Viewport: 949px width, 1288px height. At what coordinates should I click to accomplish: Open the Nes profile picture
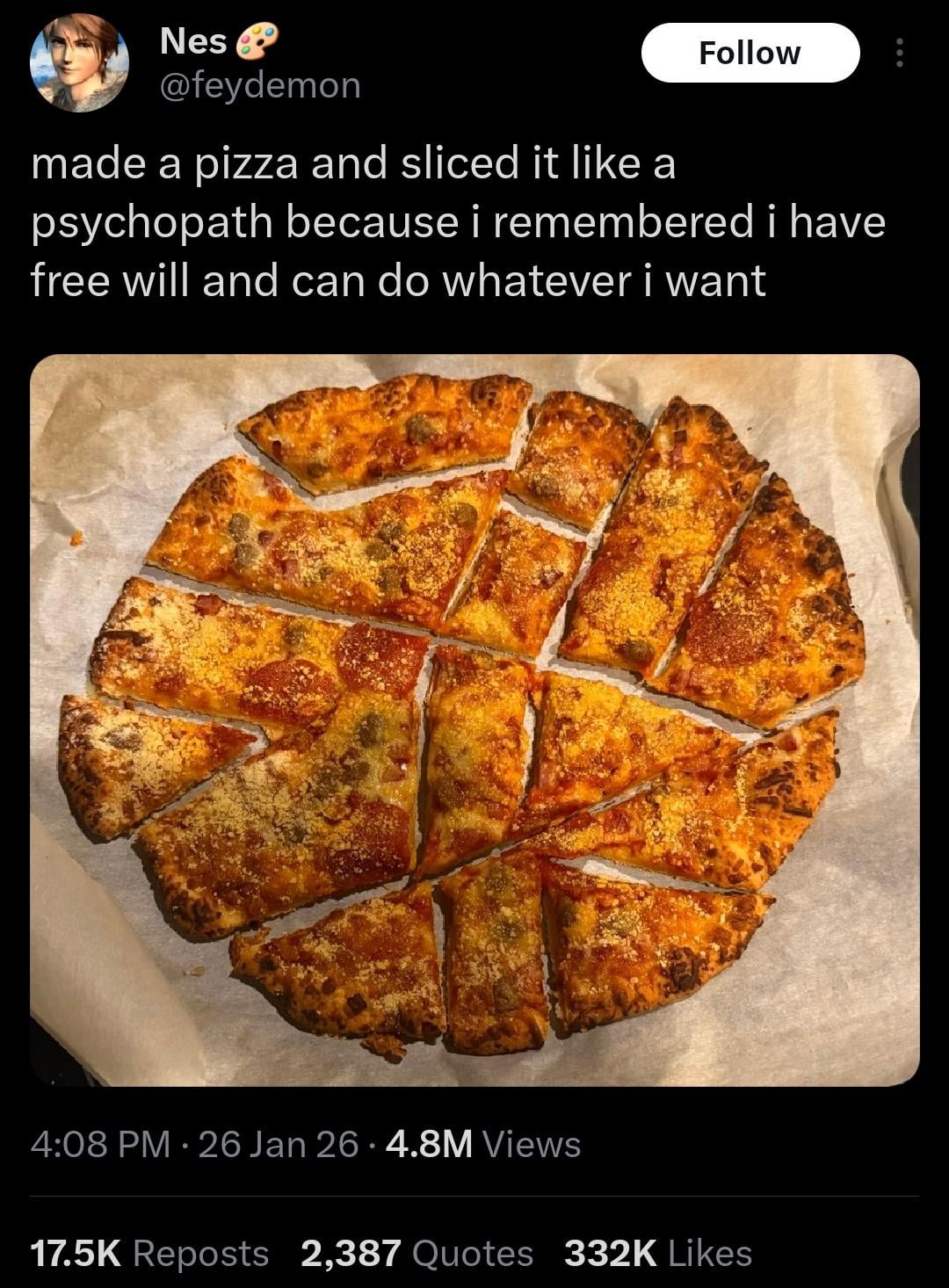(79, 62)
